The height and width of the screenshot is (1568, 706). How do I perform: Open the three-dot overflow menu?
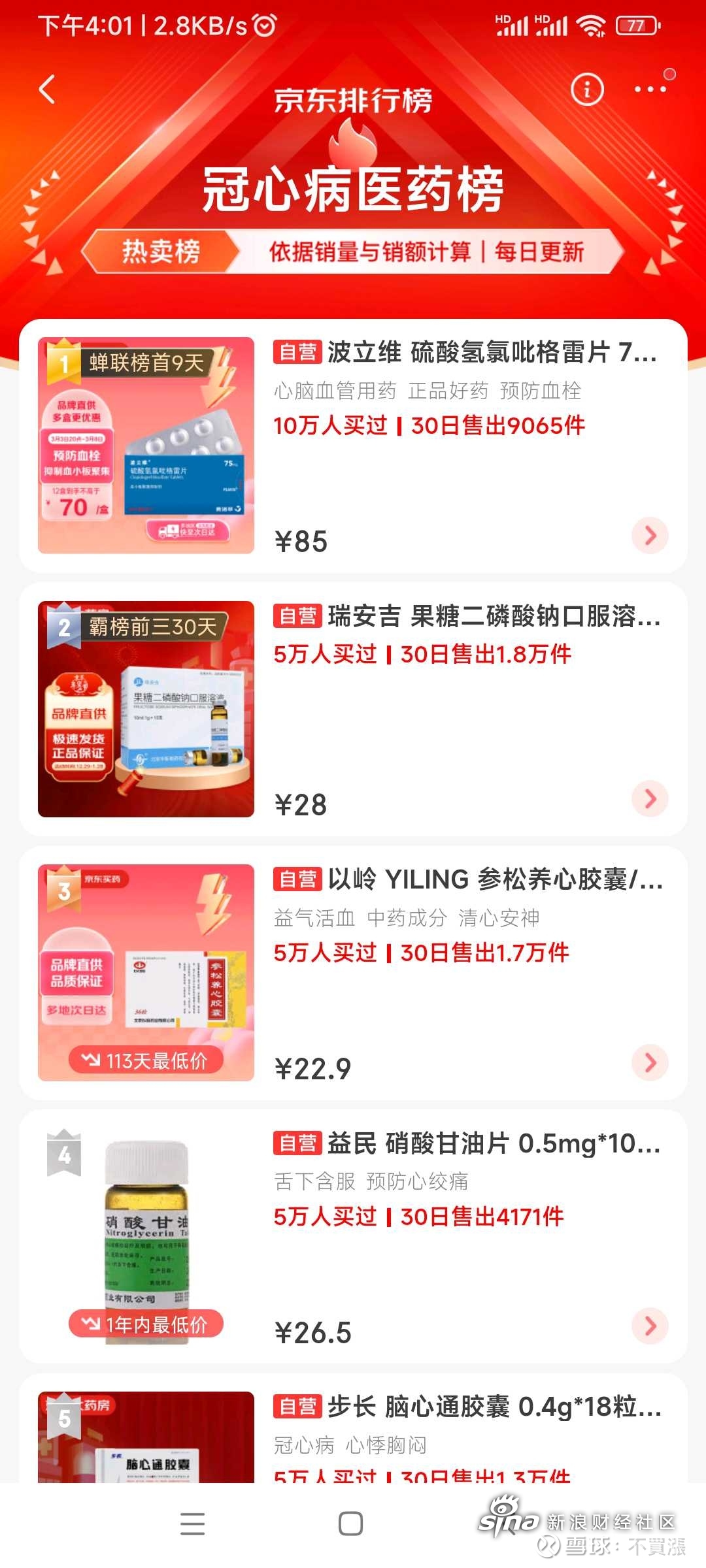[x=650, y=90]
